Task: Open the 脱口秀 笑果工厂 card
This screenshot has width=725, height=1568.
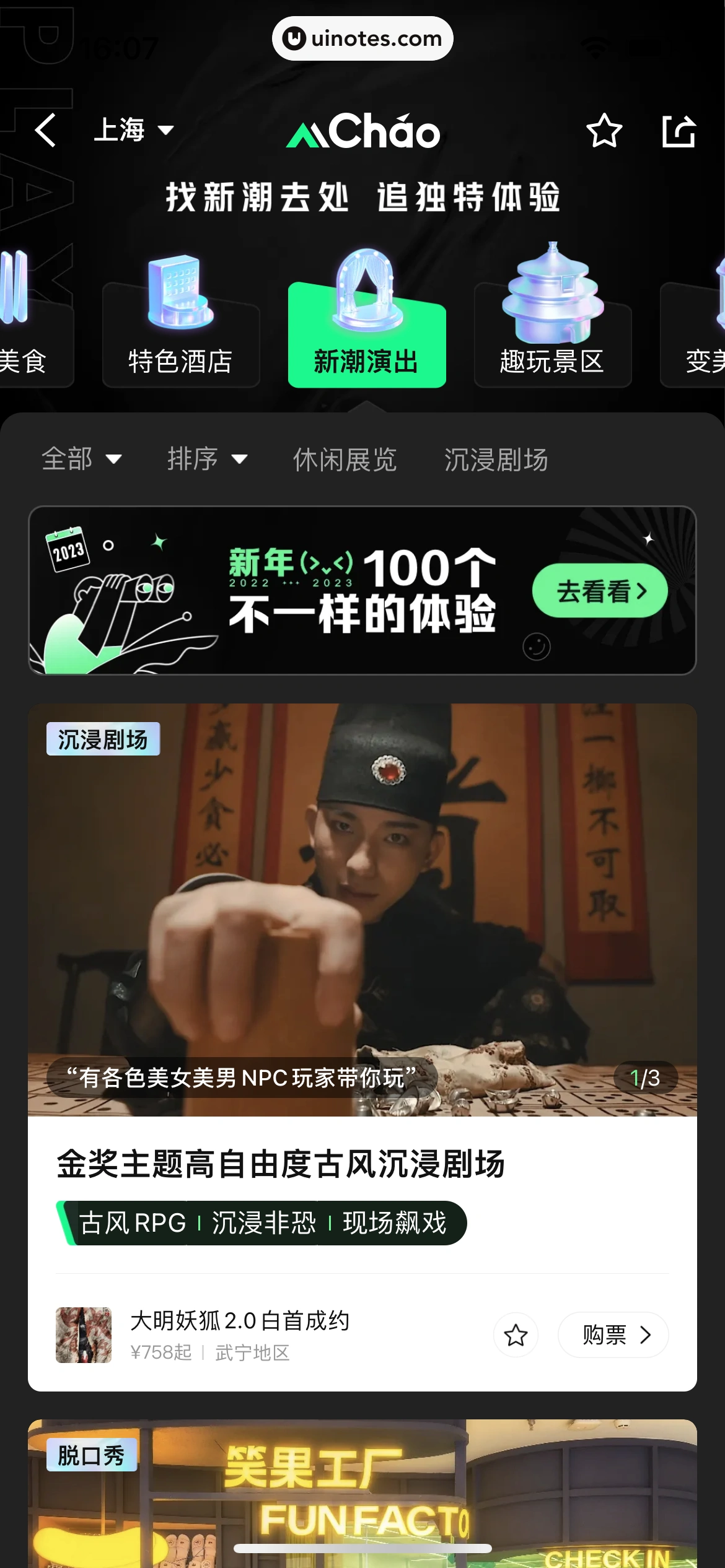Action: [362, 1492]
